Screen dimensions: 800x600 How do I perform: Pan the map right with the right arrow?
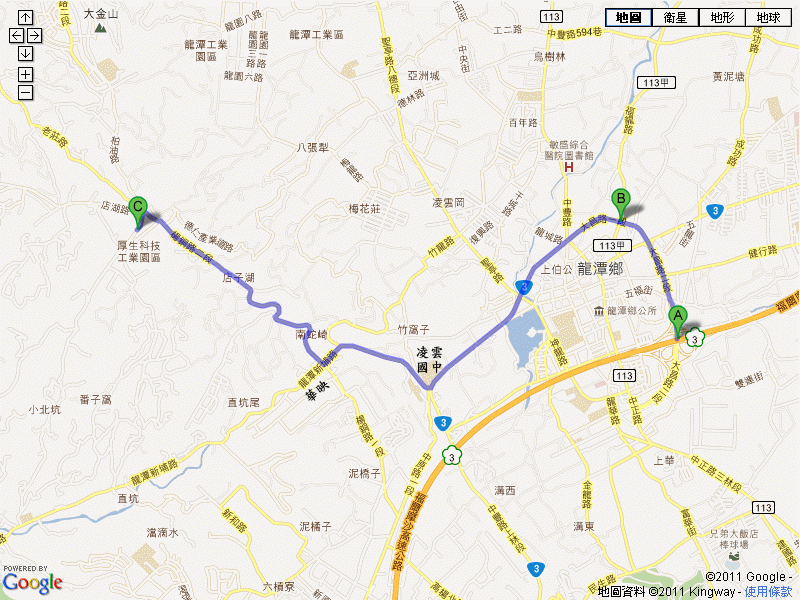pos(34,35)
